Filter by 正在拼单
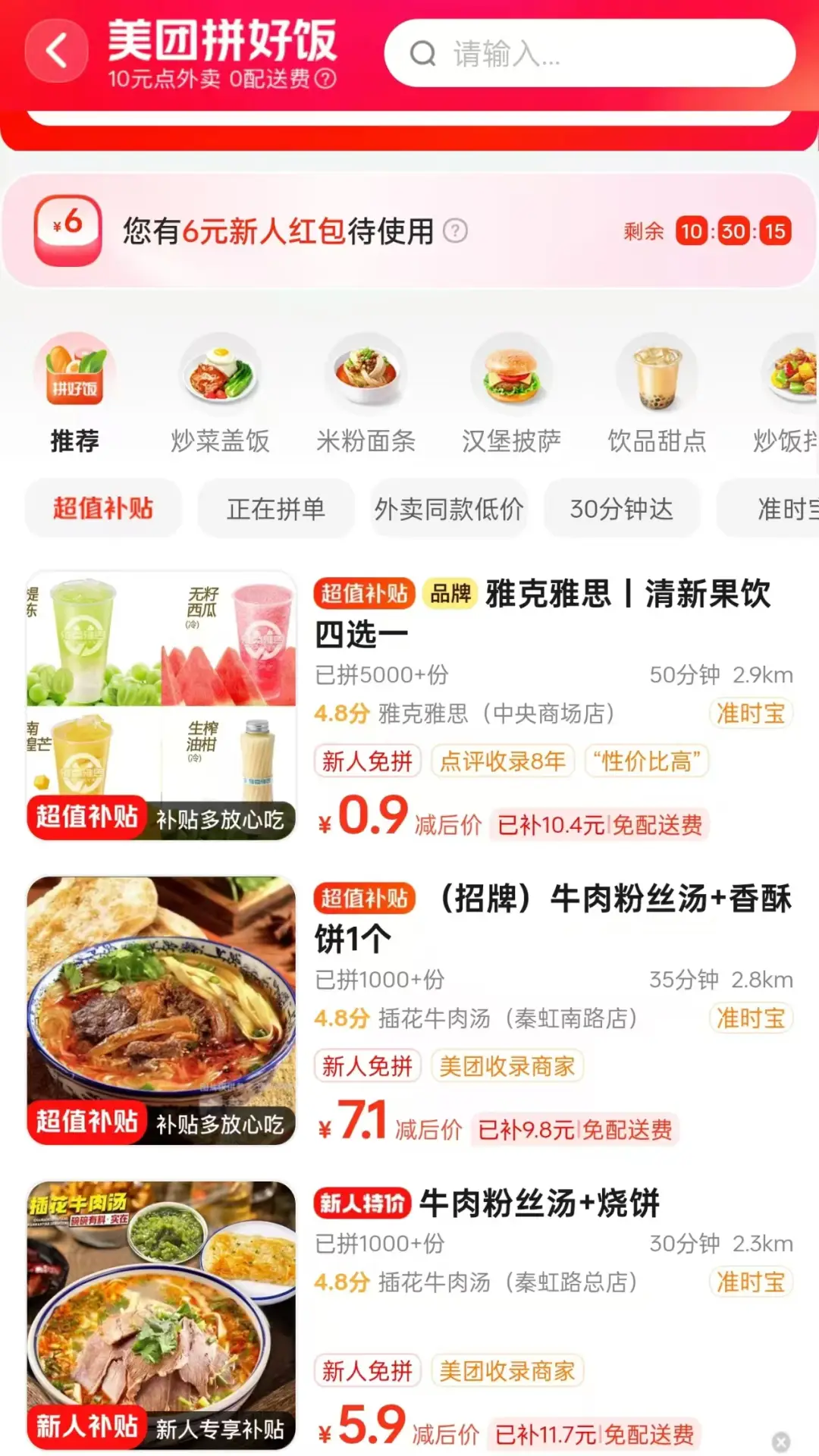819x1456 pixels. (x=276, y=508)
